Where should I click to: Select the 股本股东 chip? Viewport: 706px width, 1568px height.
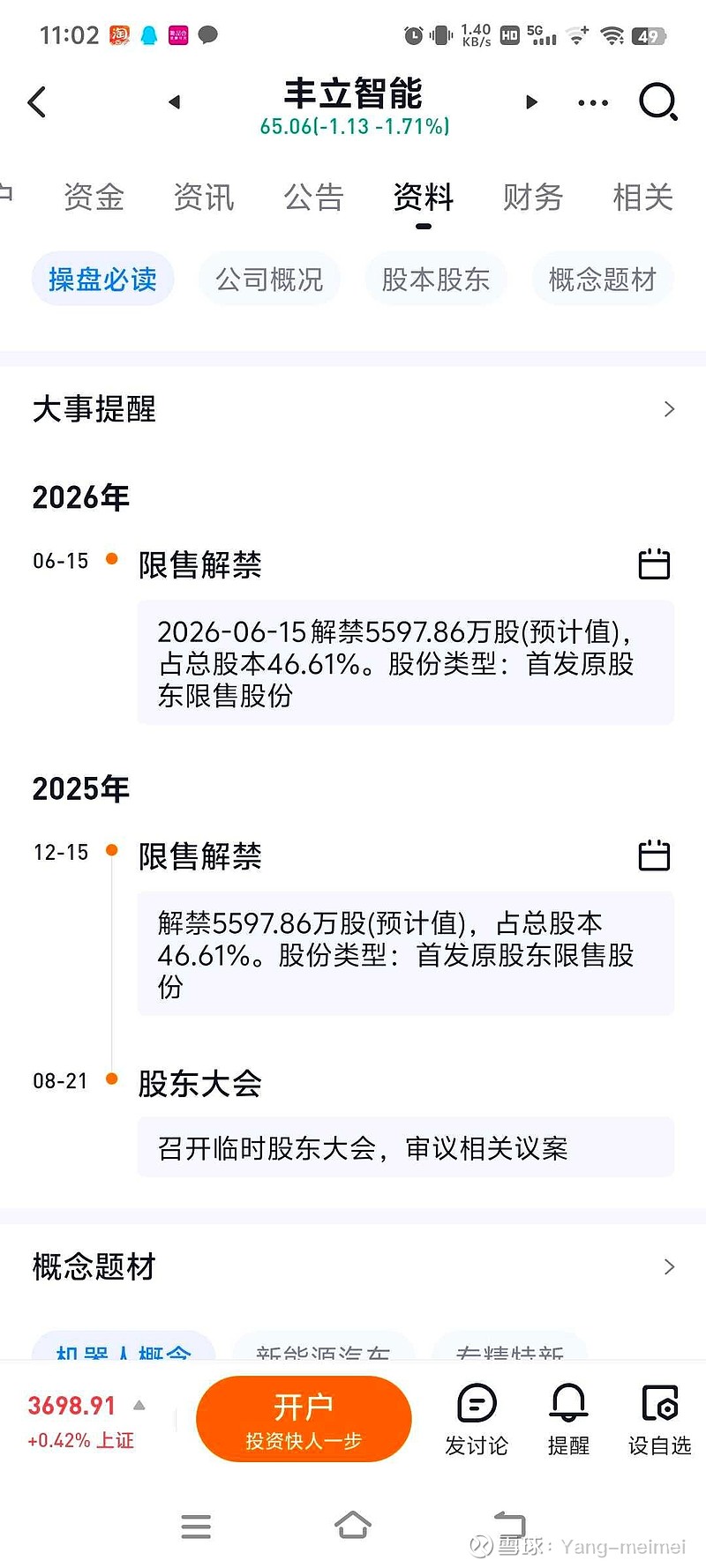click(436, 280)
